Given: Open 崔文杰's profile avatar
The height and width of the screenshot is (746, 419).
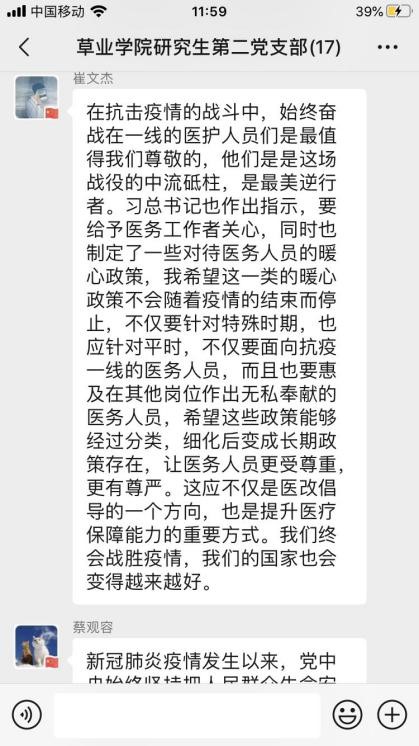Looking at the screenshot, I should [x=37, y=98].
